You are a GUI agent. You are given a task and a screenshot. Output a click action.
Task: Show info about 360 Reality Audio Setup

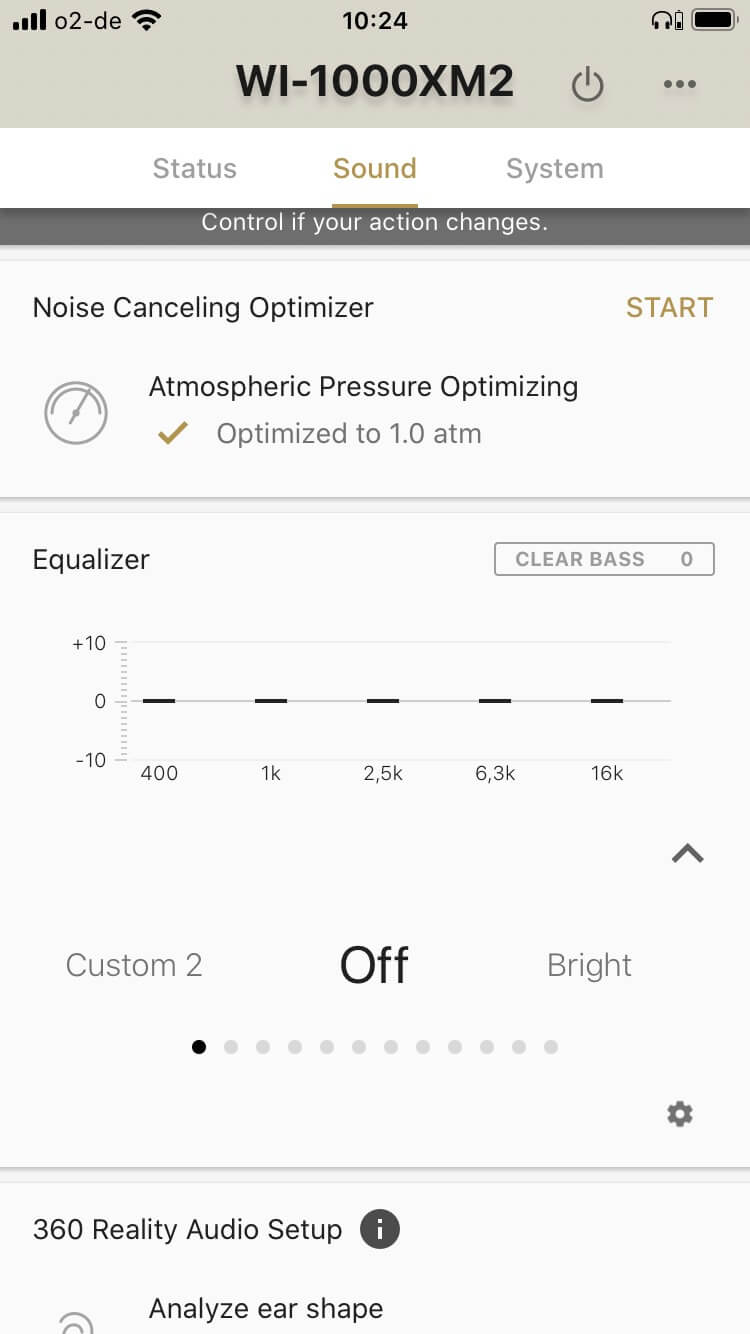pyautogui.click(x=380, y=1229)
